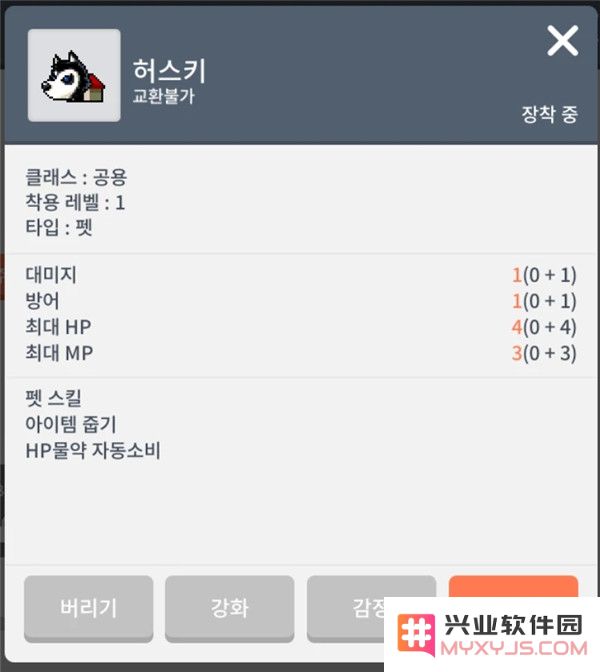Tap the 버리기 button
The height and width of the screenshot is (672, 600).
click(x=89, y=607)
